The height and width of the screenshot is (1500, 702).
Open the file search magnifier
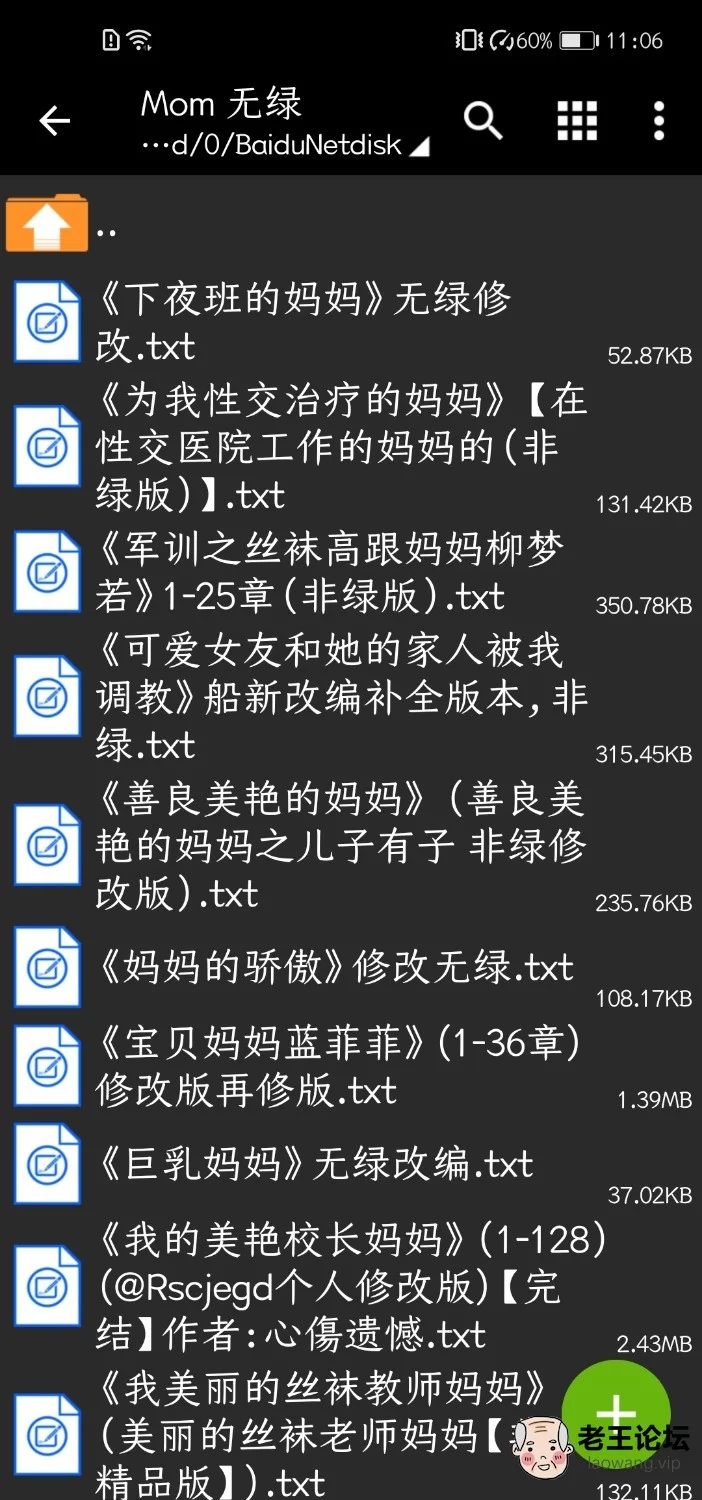click(483, 121)
